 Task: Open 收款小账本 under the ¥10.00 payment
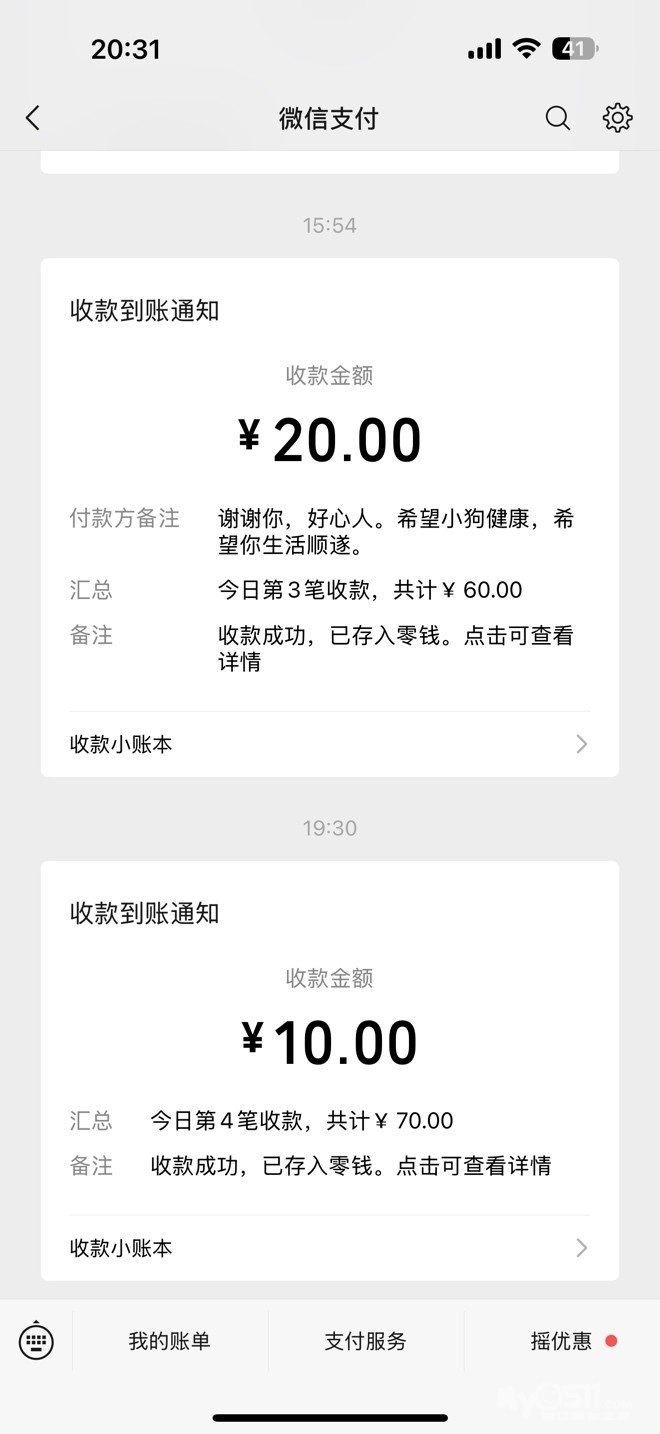[329, 1248]
